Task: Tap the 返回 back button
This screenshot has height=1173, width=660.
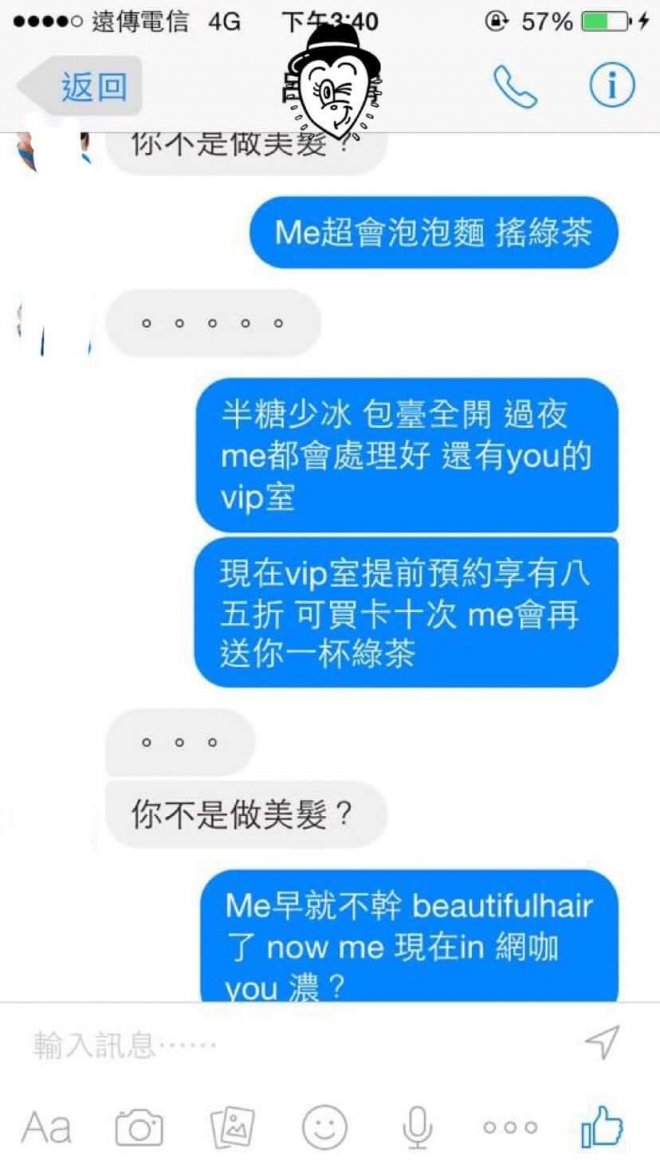Action: pyautogui.click(x=82, y=88)
